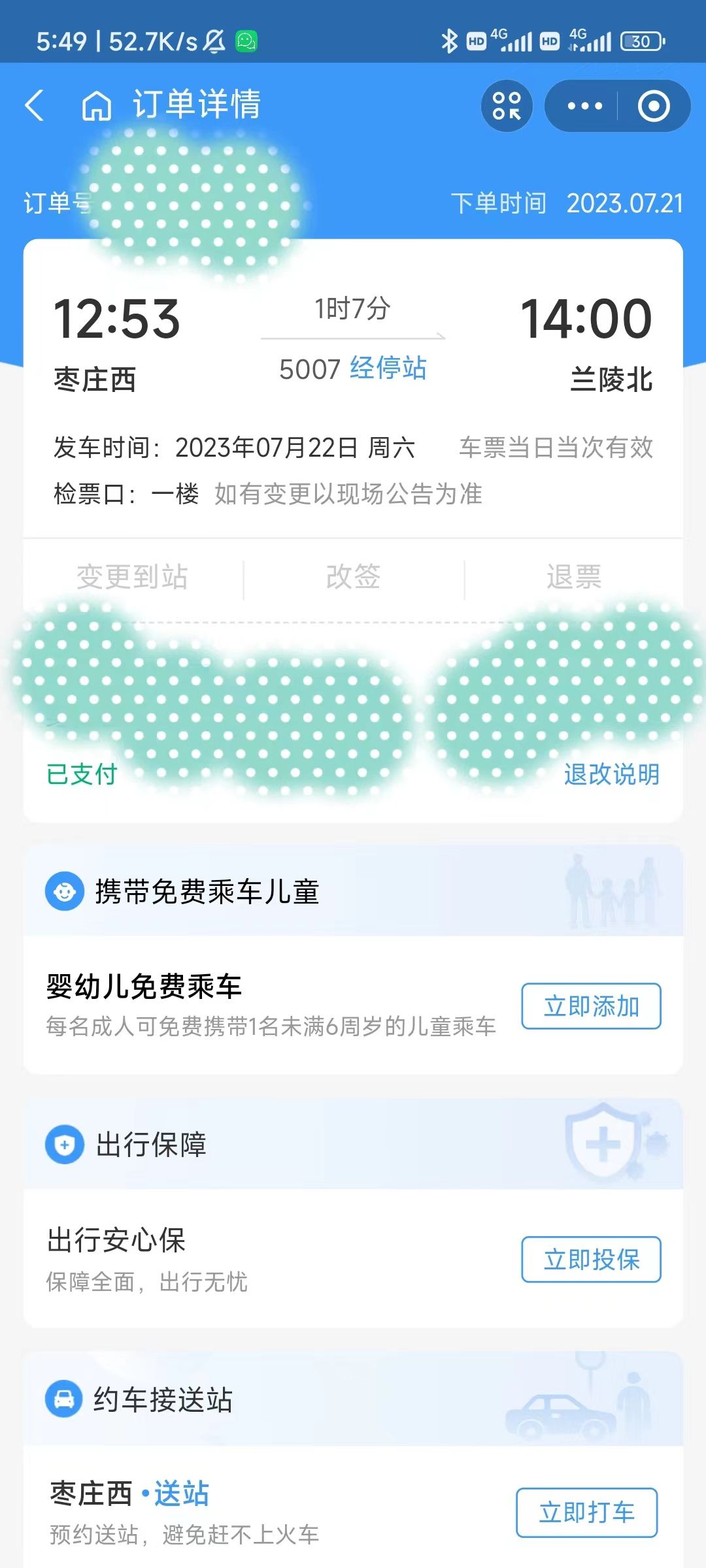Click the 已支付 payment status label

pos(80,777)
